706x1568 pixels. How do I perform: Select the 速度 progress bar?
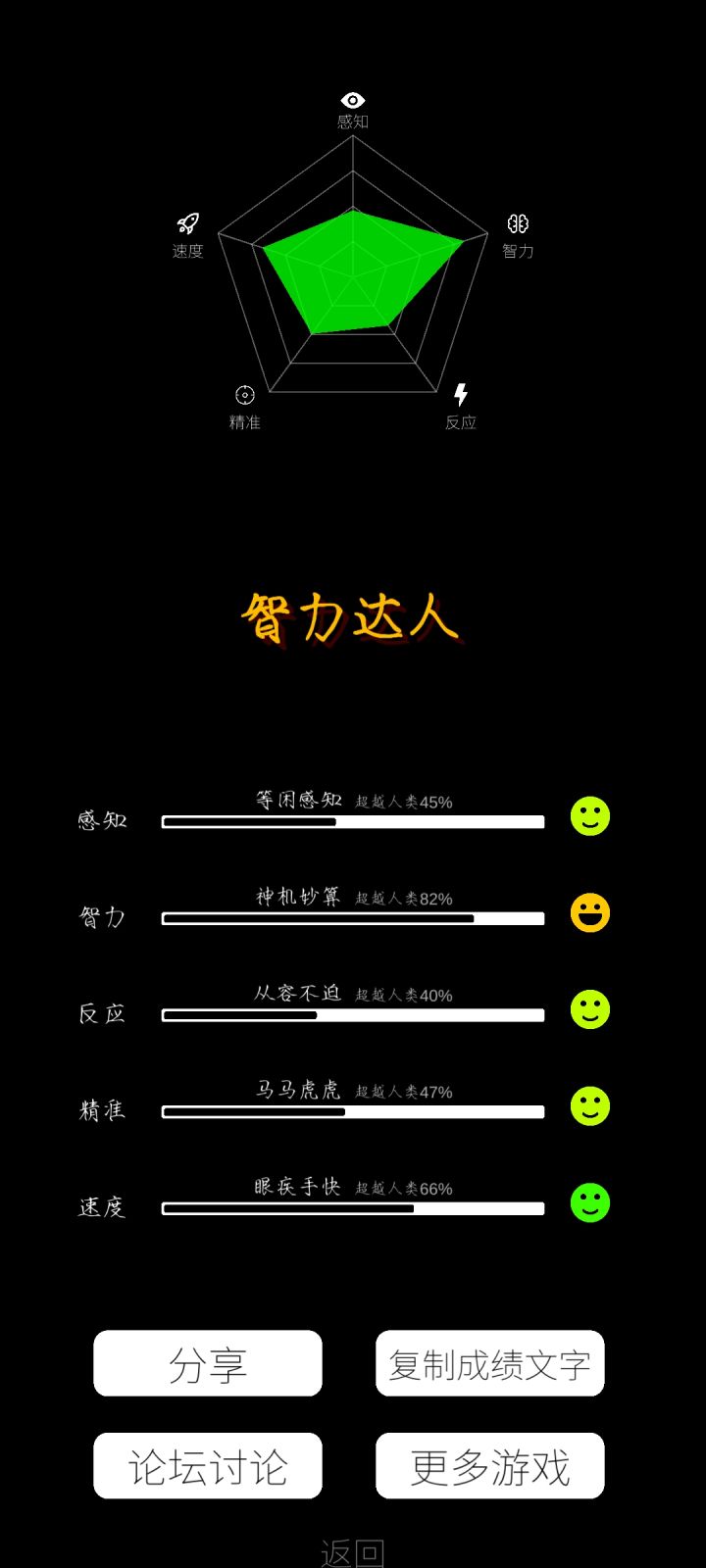pyautogui.click(x=351, y=1209)
